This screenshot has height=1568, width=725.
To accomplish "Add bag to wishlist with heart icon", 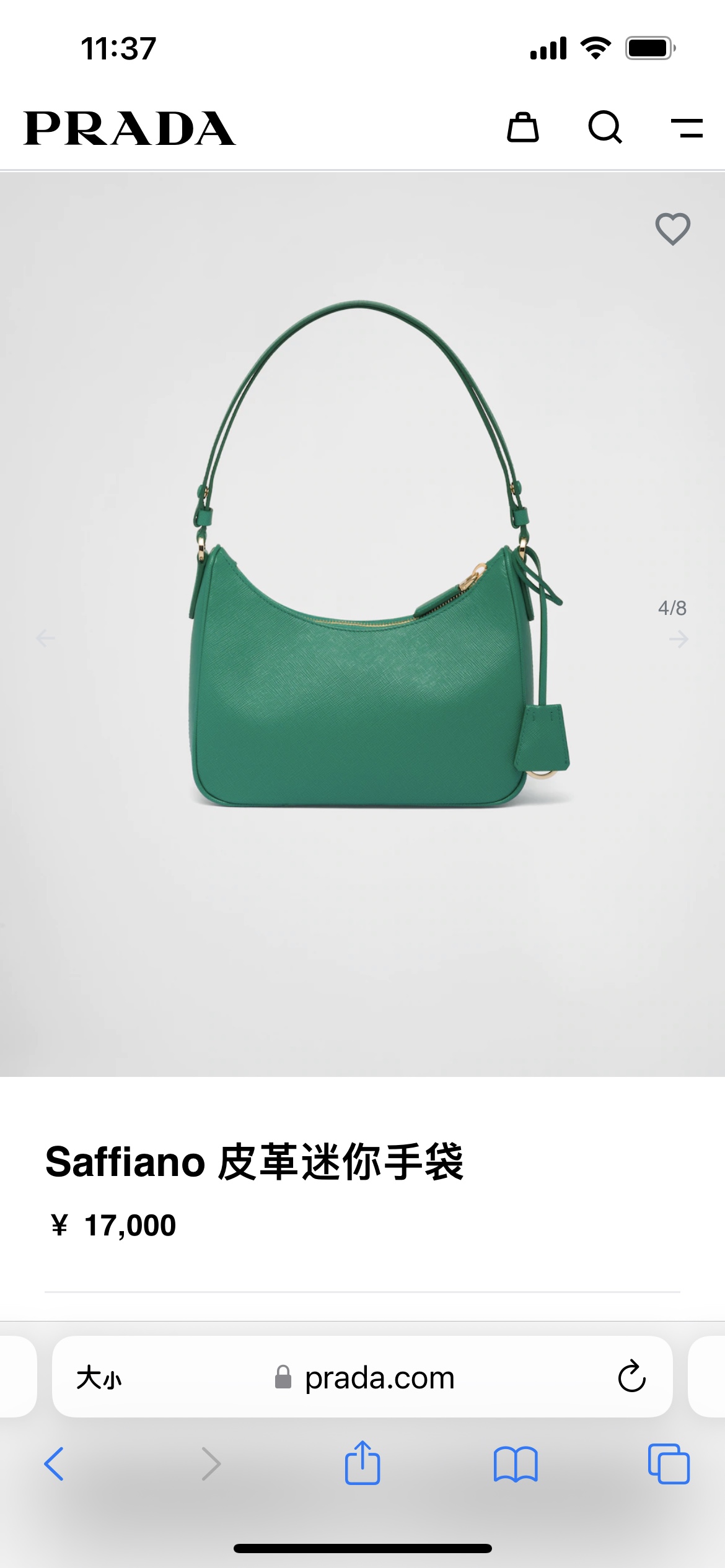I will (672, 229).
